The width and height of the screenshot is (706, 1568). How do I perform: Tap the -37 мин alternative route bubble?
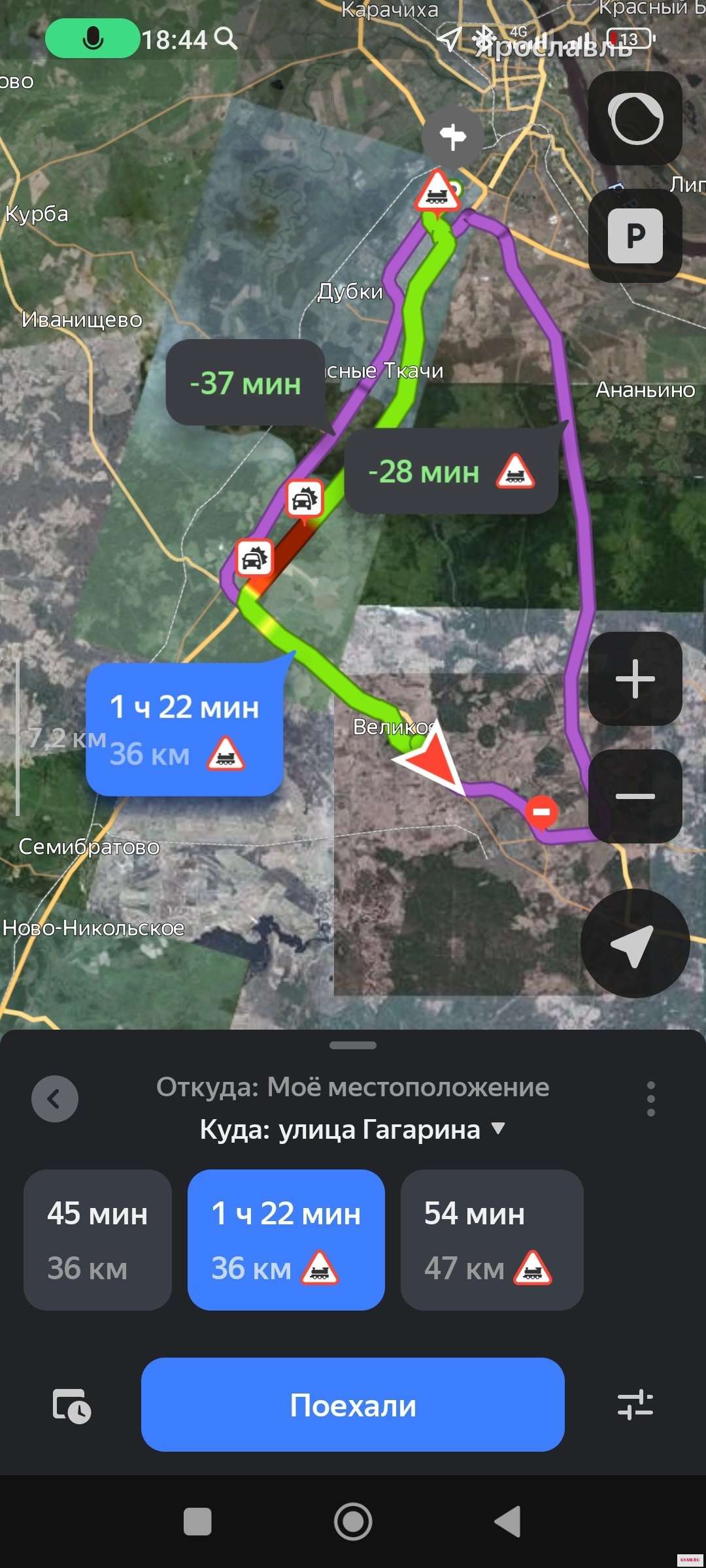coord(245,383)
